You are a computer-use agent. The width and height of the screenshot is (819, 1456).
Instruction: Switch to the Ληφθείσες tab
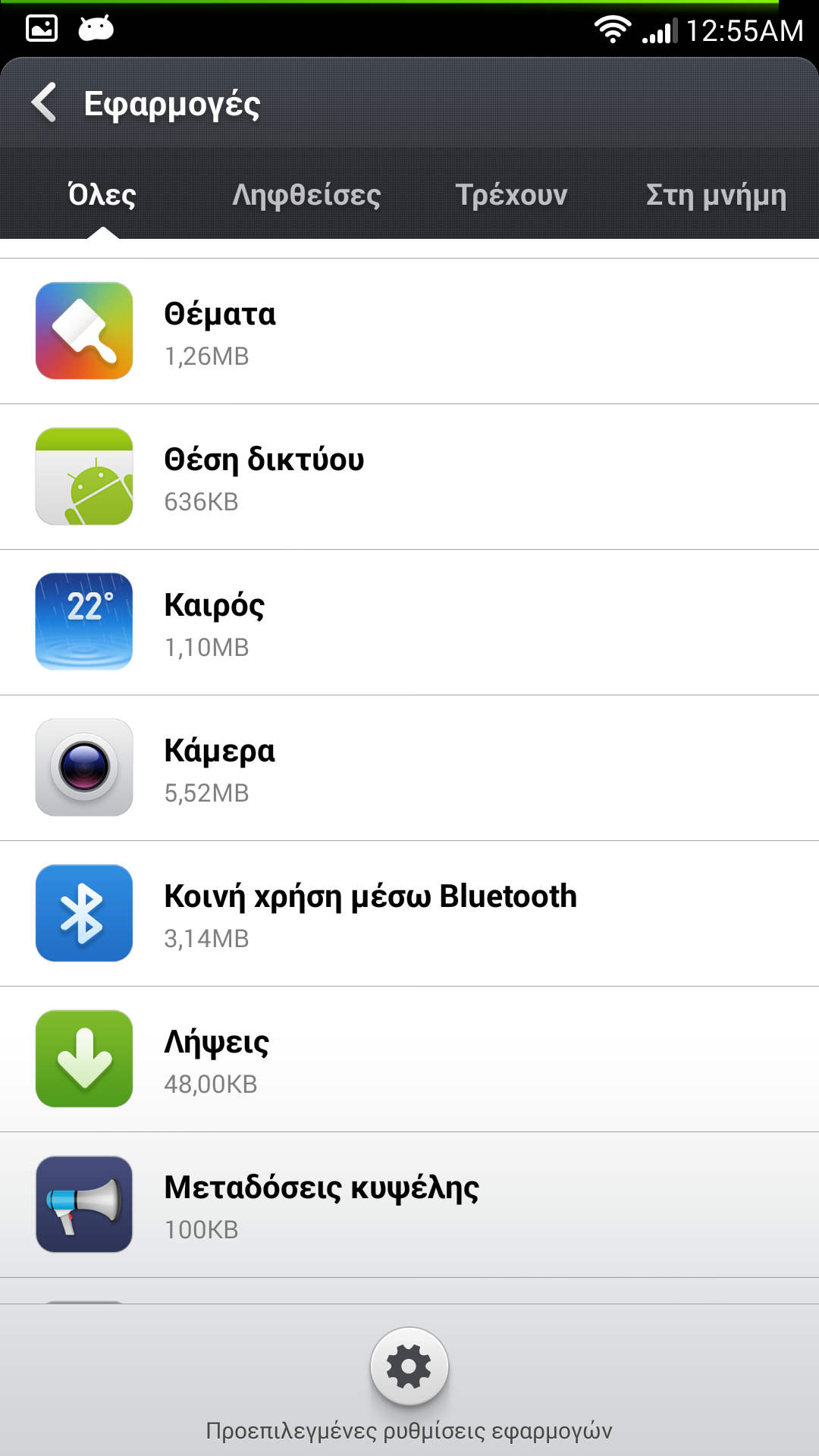[306, 195]
